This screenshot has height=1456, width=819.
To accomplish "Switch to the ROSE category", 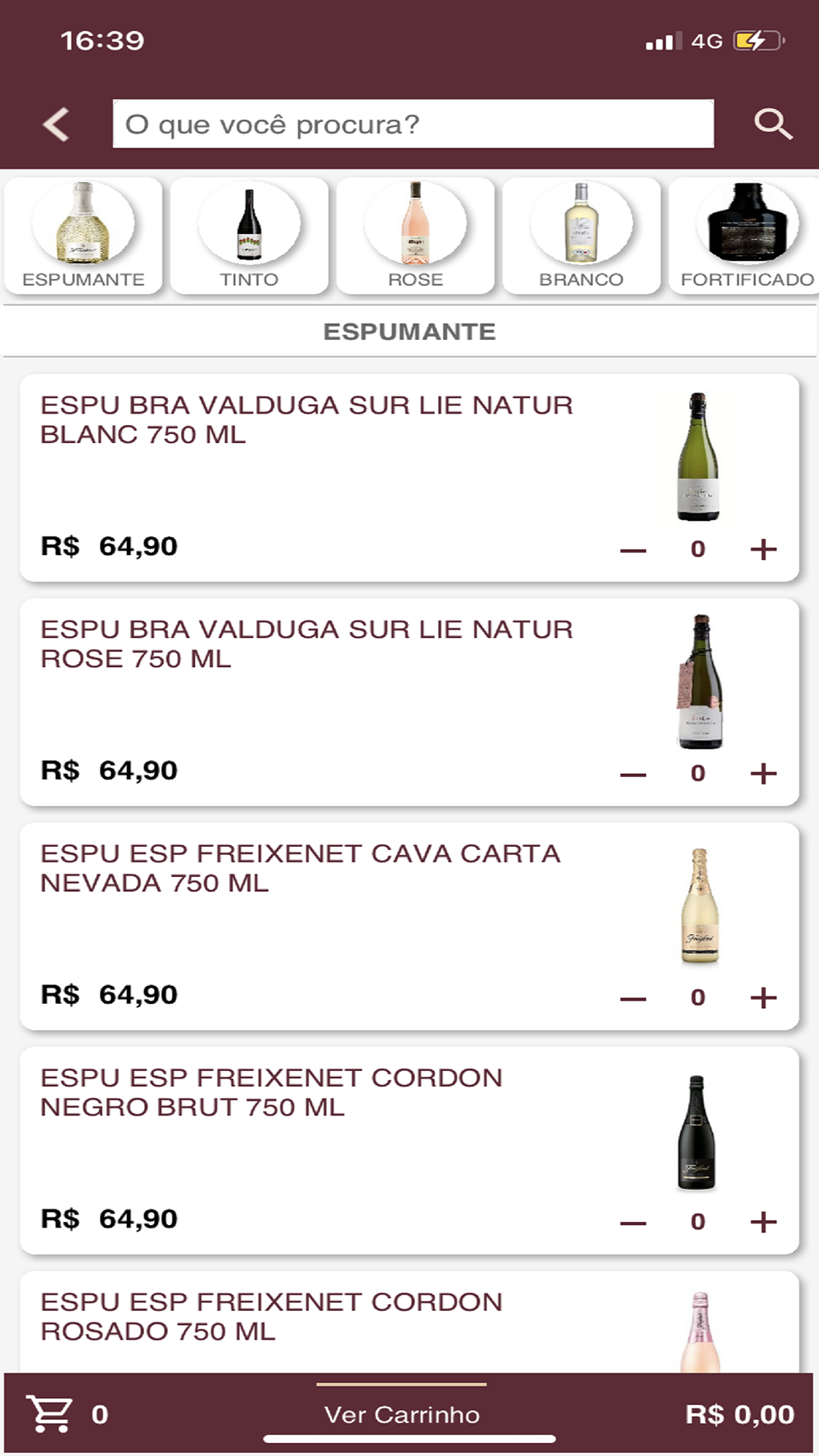I will click(415, 236).
